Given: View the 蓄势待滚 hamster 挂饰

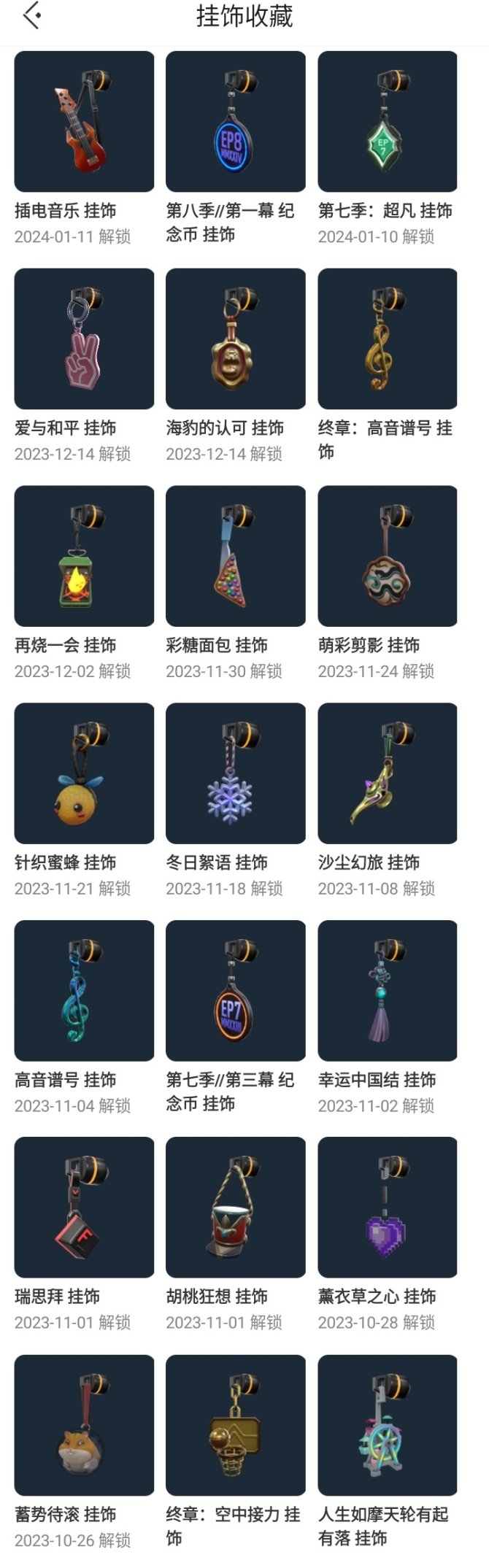Looking at the screenshot, I should point(84,1425).
